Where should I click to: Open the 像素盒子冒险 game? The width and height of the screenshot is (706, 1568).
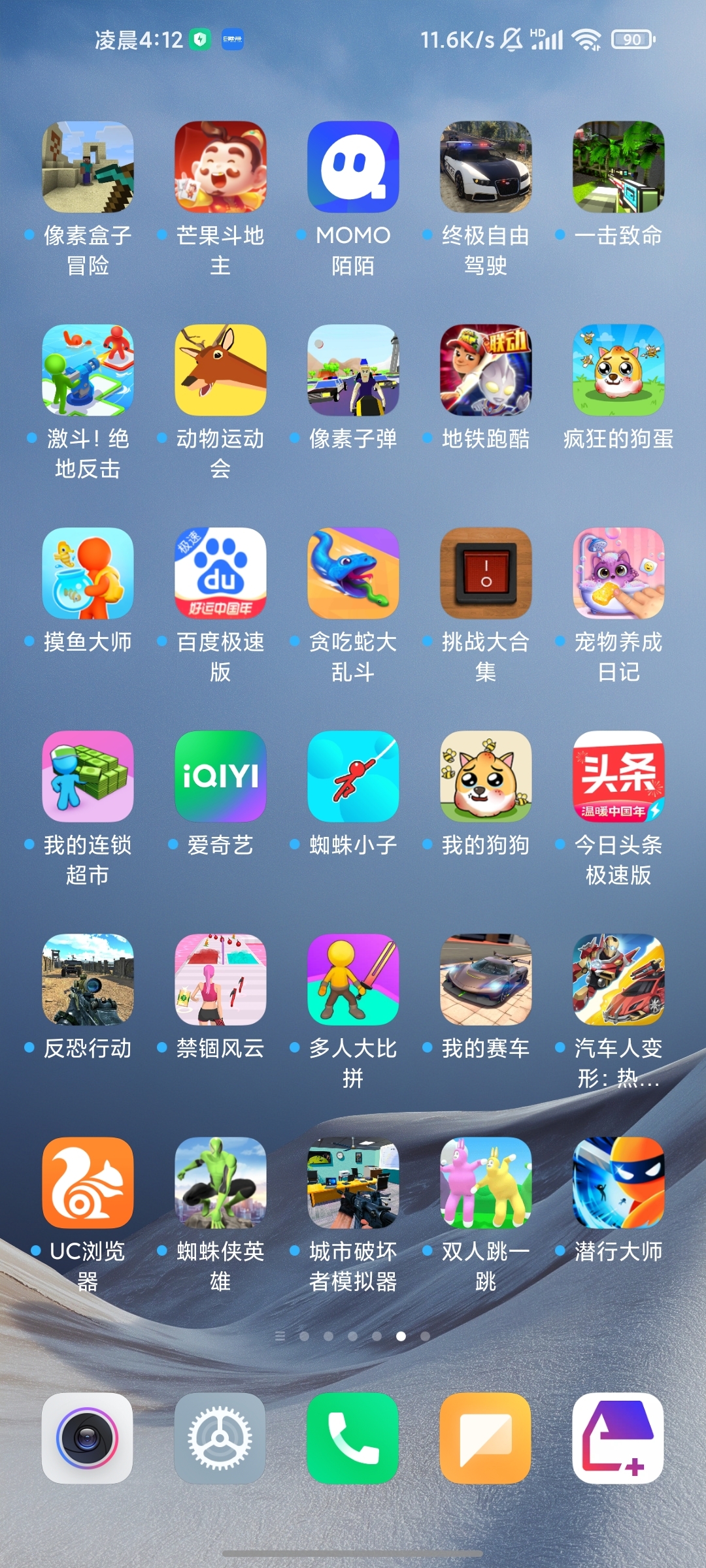(88, 167)
